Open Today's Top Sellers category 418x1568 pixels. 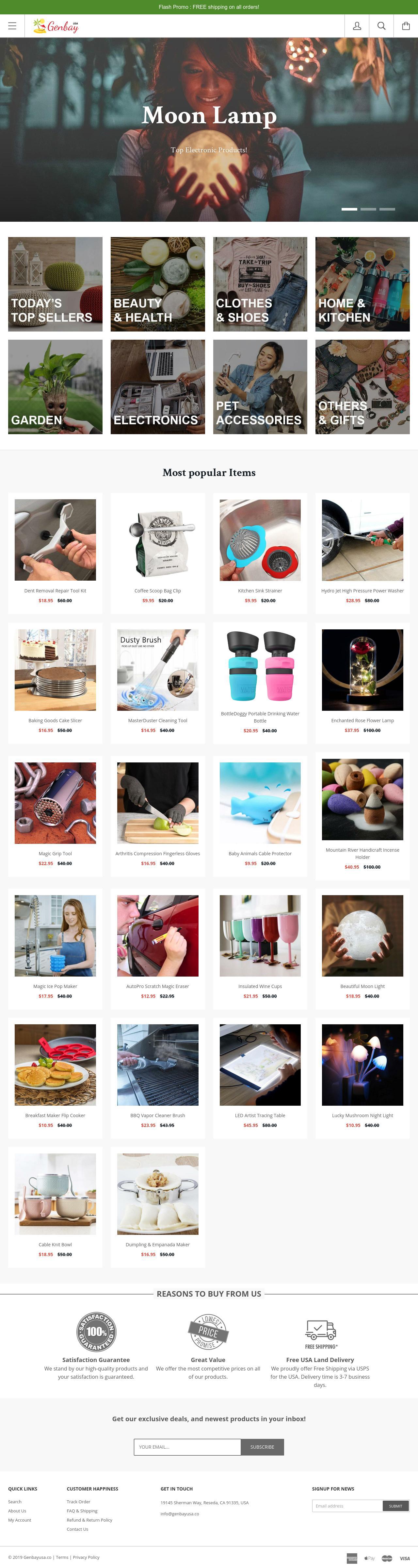click(55, 284)
